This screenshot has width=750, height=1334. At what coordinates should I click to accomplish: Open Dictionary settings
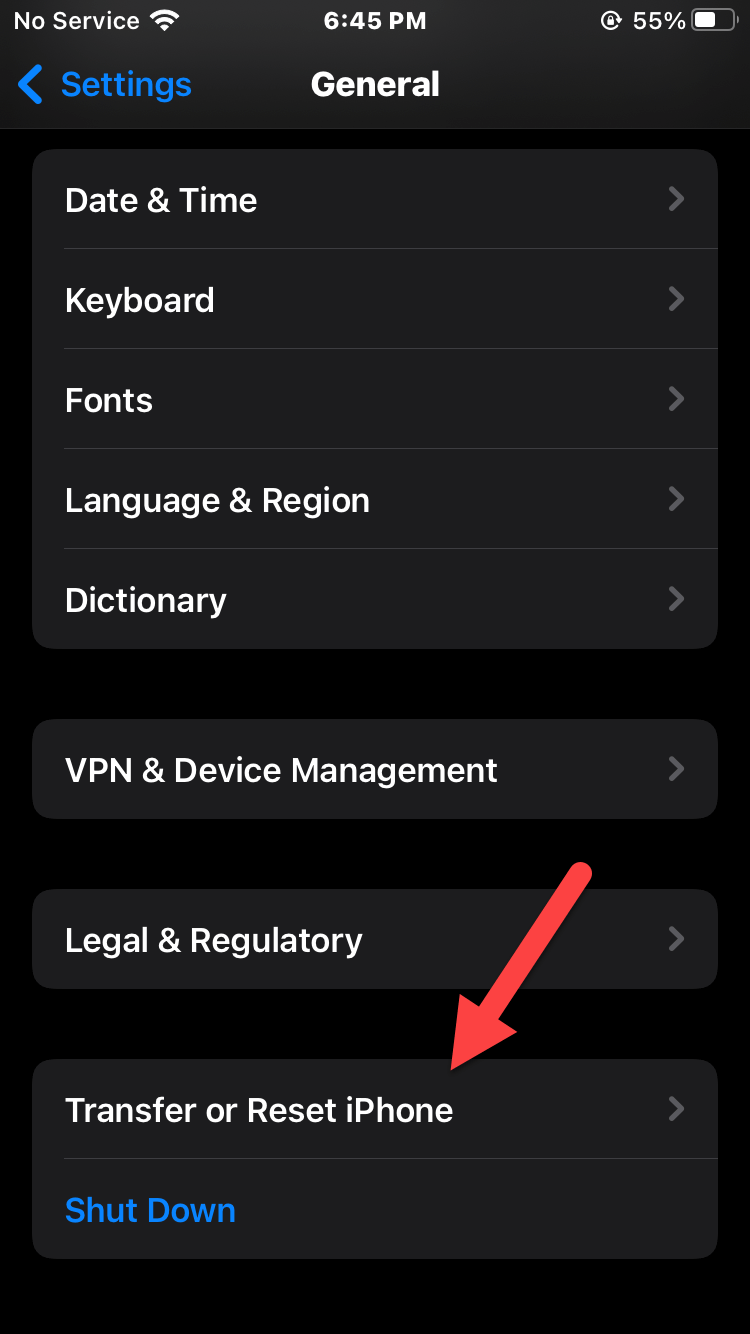click(x=374, y=600)
